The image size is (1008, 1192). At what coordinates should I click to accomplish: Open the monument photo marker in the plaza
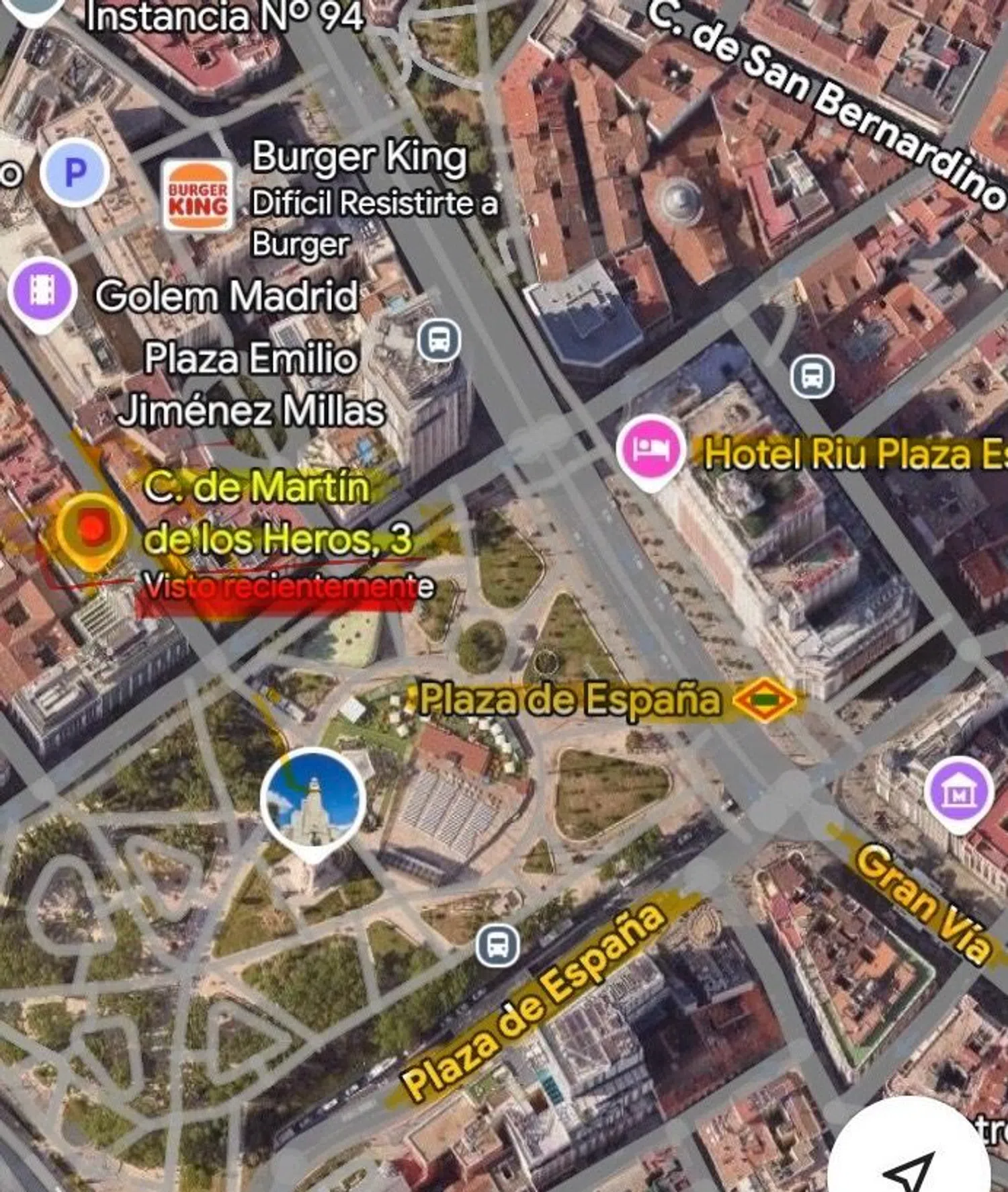(312, 800)
